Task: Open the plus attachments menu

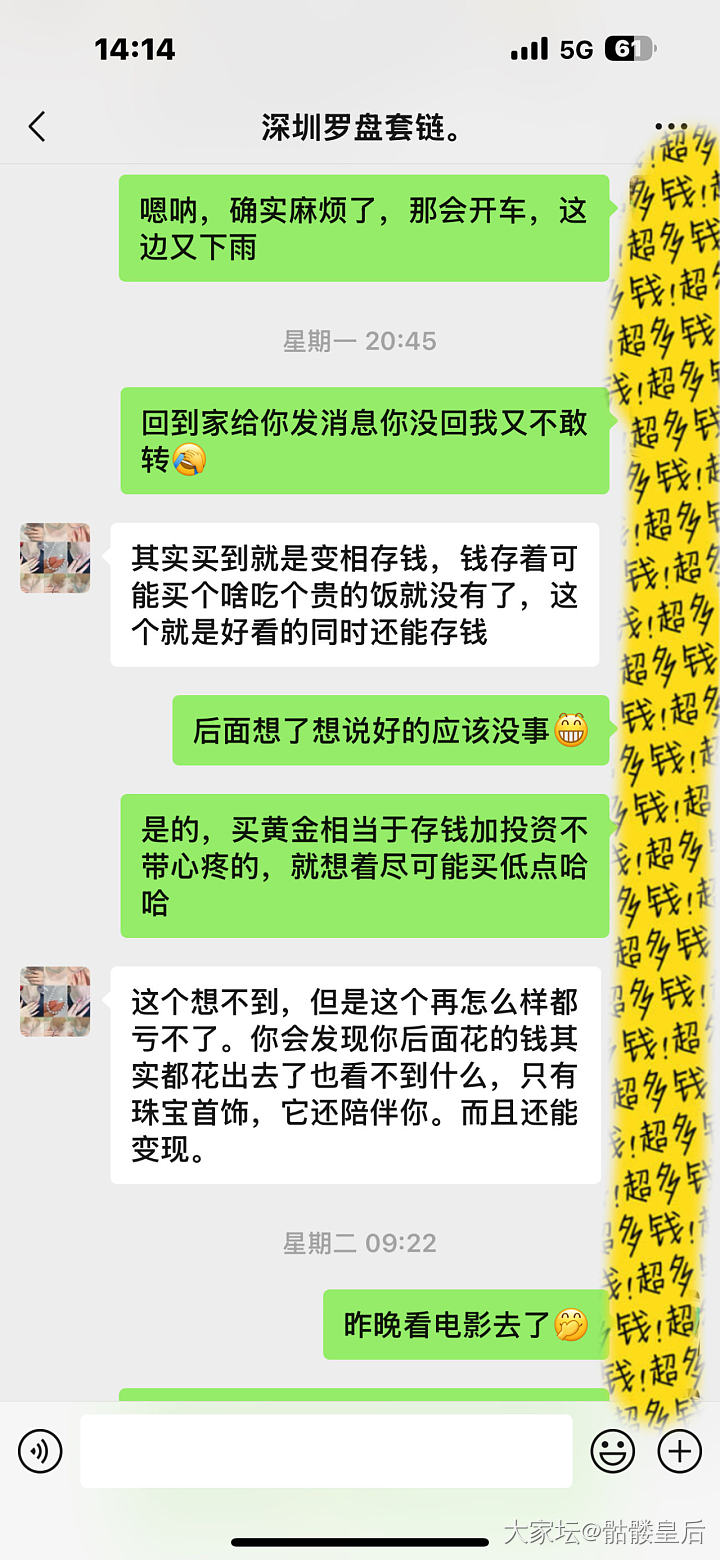Action: coord(680,1450)
